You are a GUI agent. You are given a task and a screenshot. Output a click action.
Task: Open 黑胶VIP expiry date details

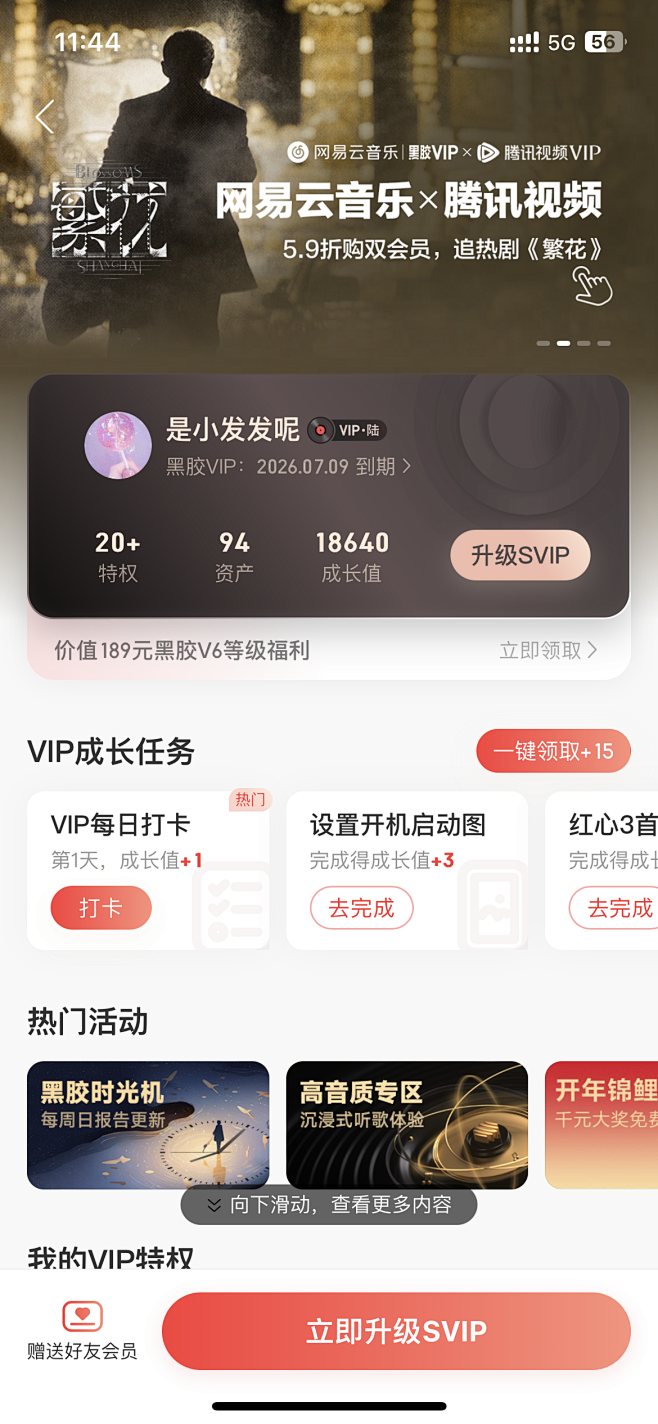point(288,467)
